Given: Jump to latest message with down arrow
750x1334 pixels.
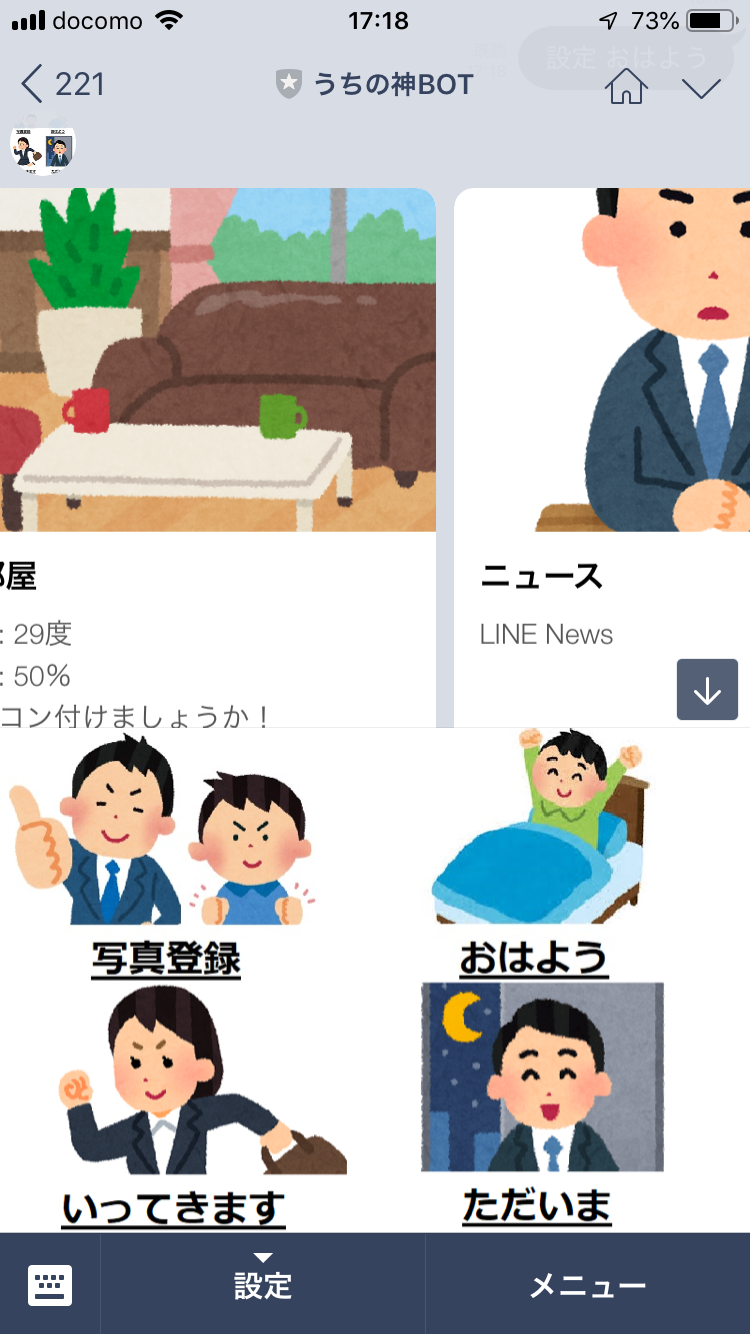Looking at the screenshot, I should [707, 690].
